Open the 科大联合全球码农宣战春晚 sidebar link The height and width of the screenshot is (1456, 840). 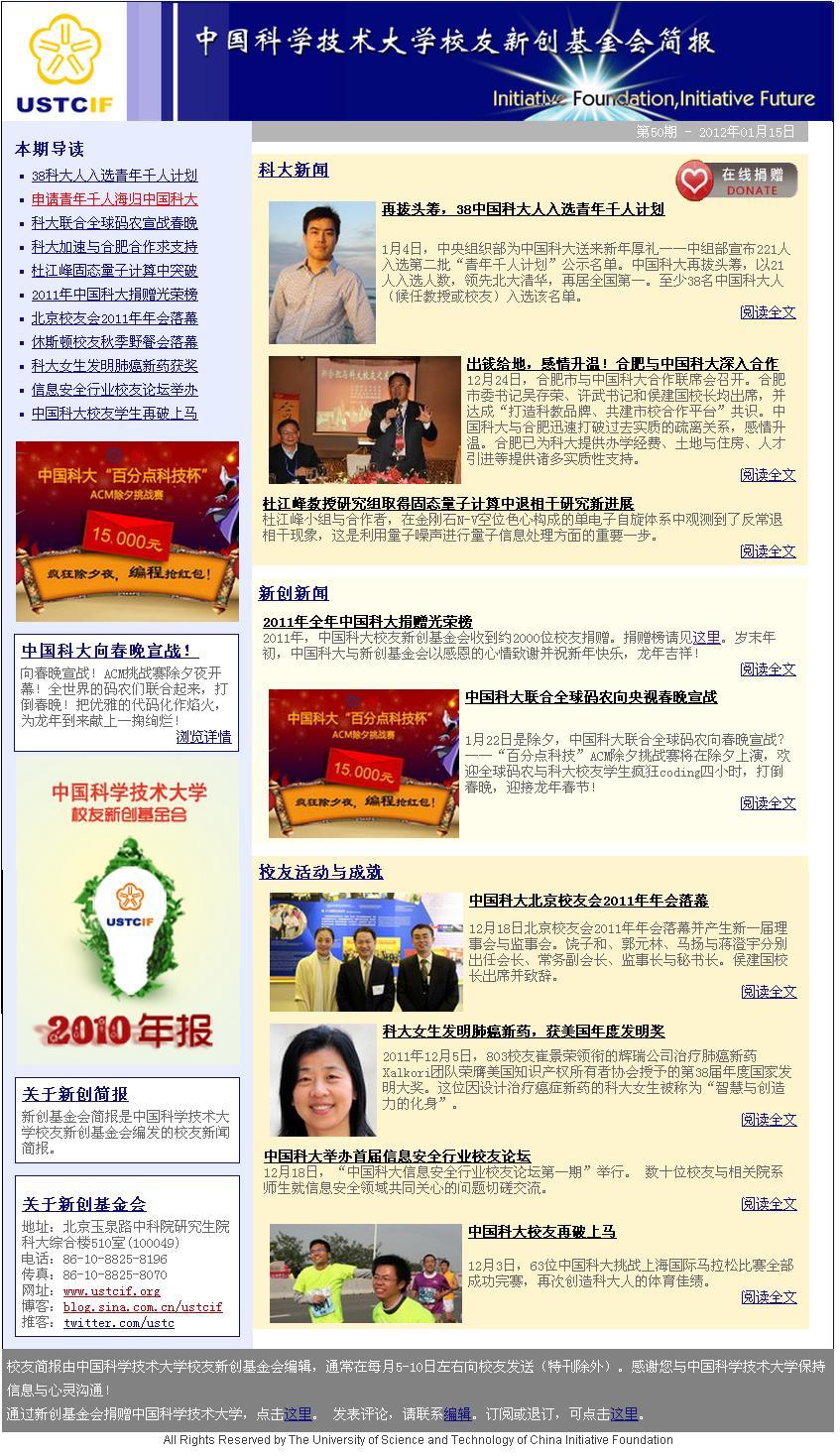tap(114, 223)
